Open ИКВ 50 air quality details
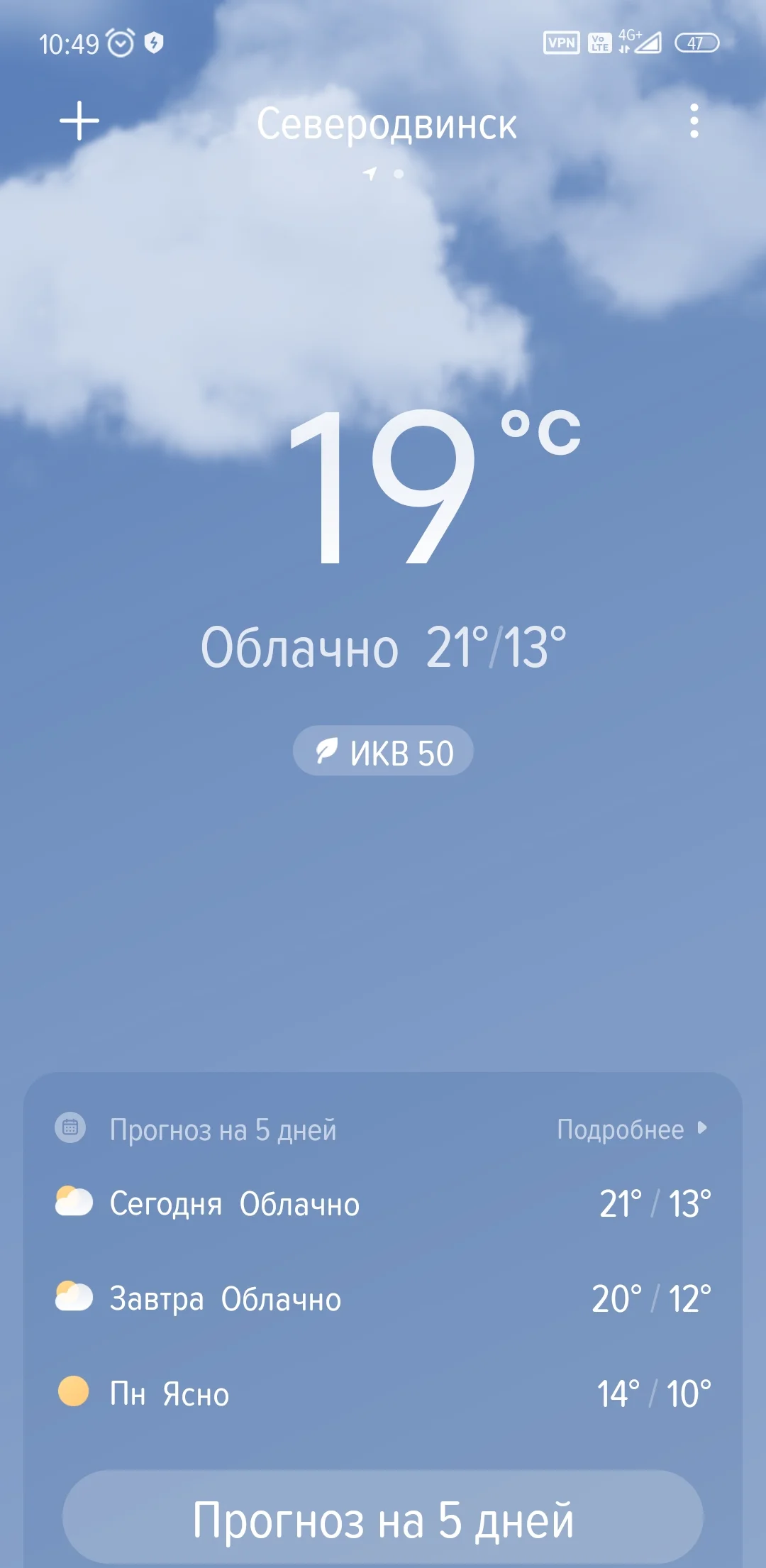 (383, 751)
